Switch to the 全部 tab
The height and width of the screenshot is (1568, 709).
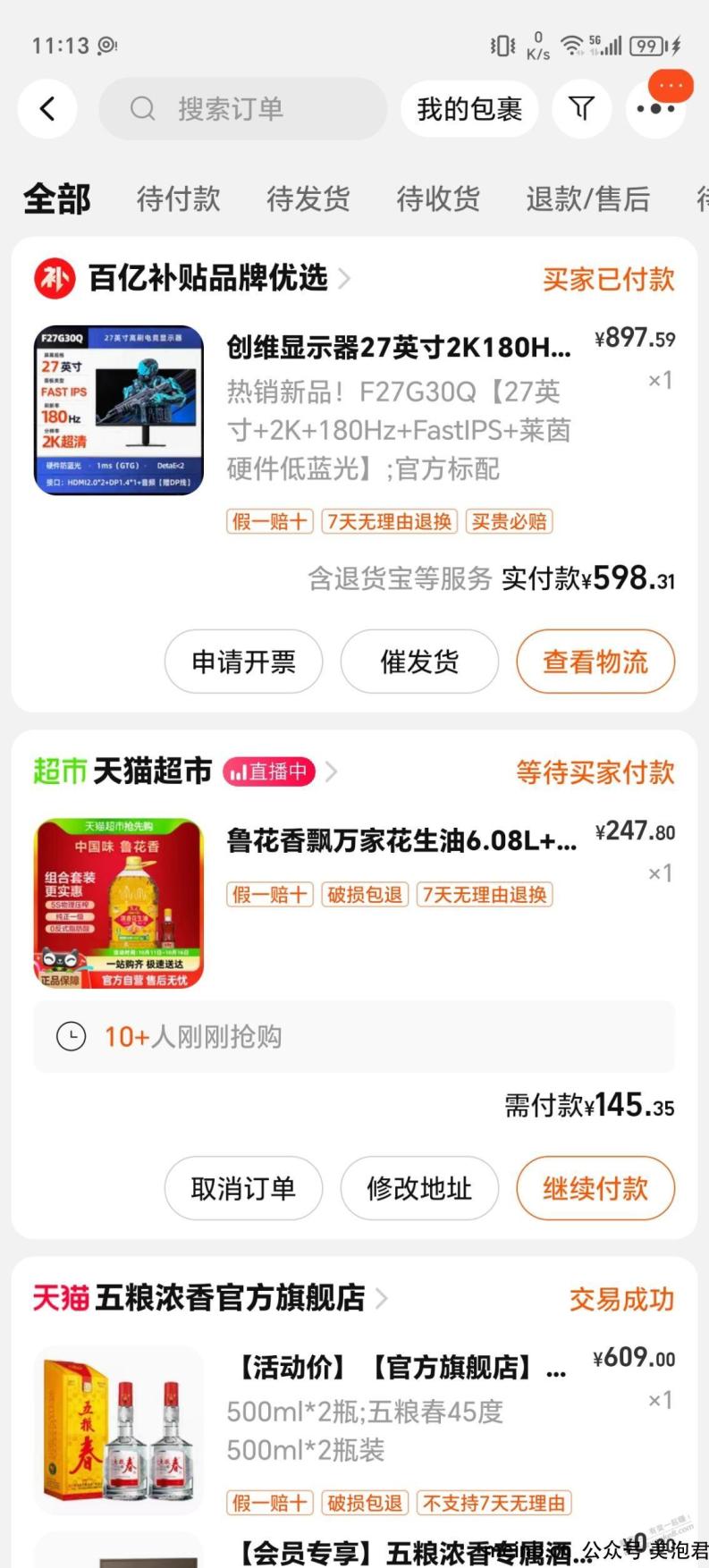[x=57, y=198]
